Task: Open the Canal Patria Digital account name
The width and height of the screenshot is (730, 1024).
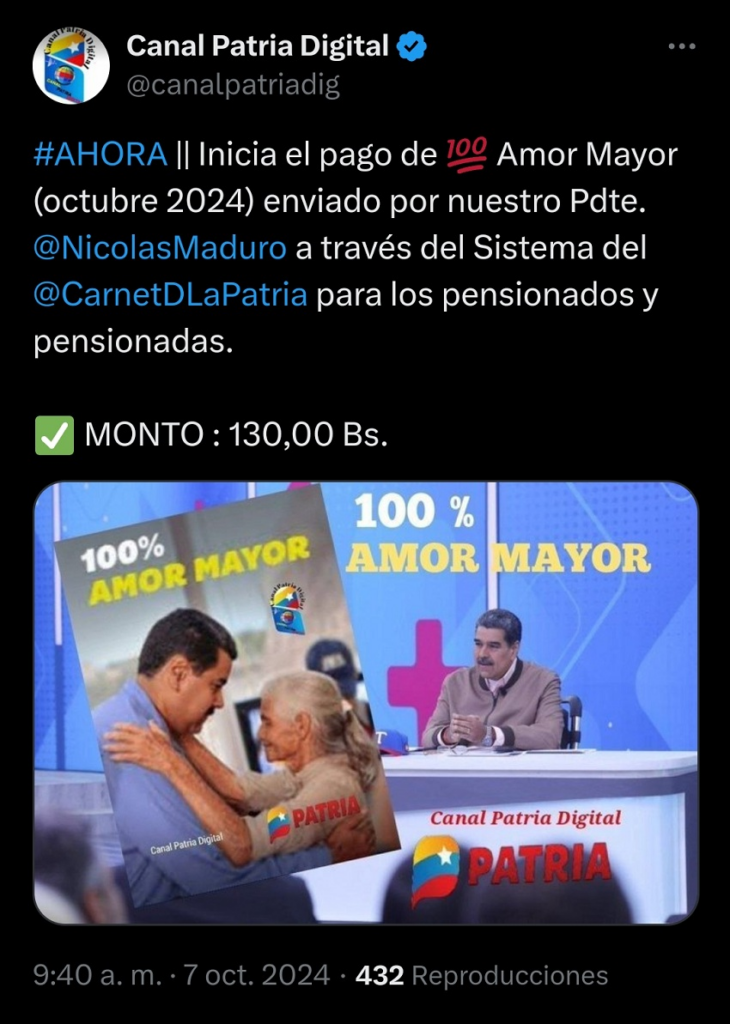Action: [257, 45]
